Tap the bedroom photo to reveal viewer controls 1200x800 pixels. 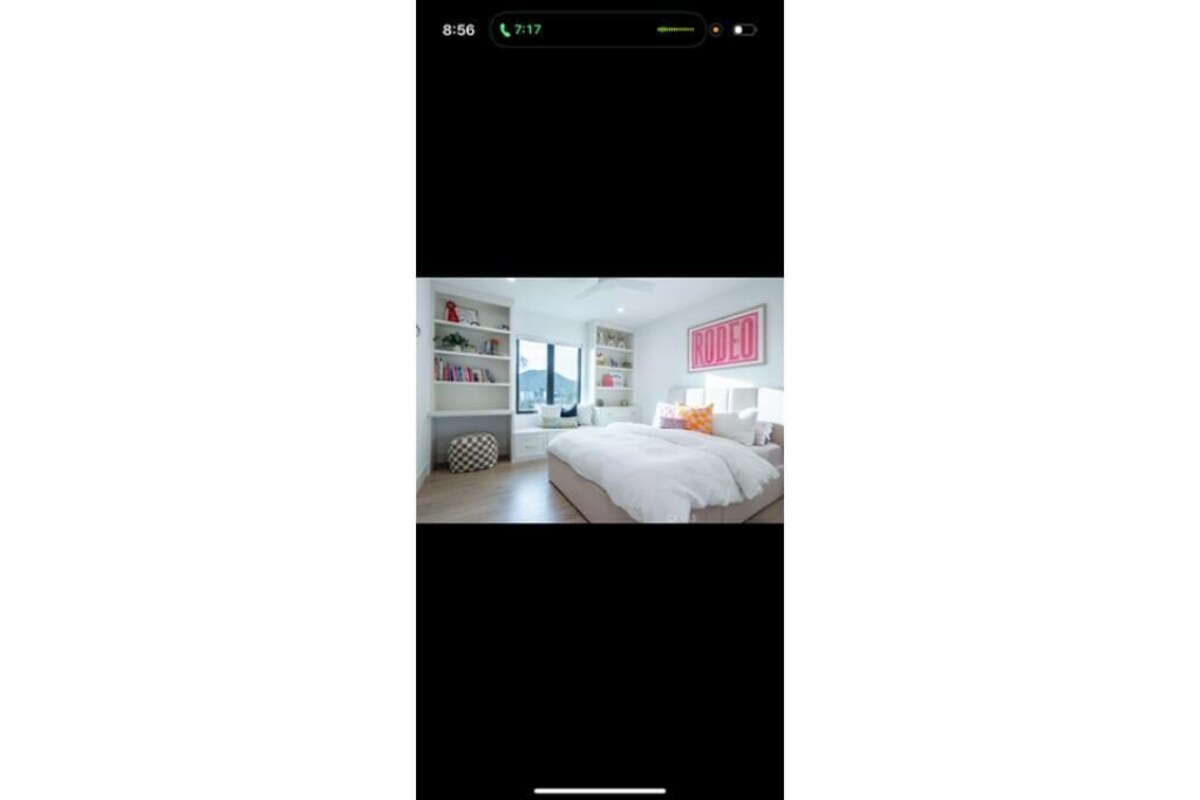coord(600,400)
